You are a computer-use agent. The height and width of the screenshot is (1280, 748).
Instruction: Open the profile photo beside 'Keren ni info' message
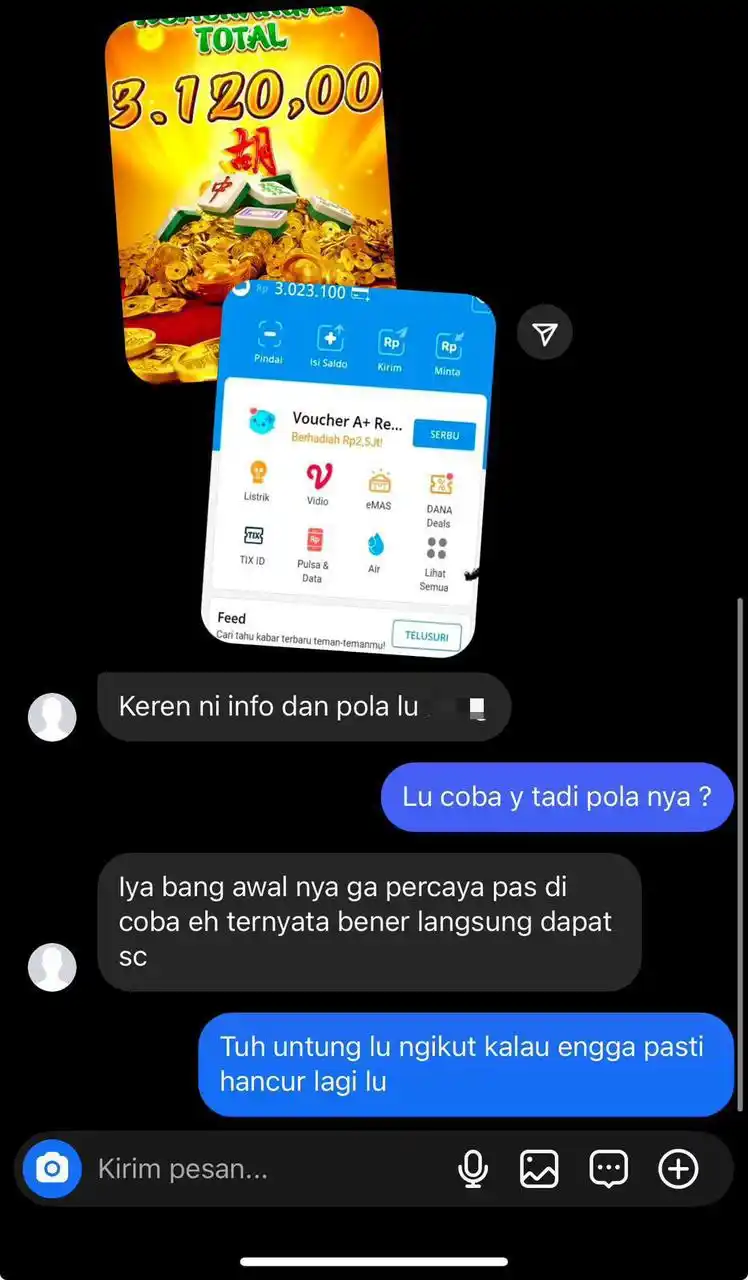point(52,716)
